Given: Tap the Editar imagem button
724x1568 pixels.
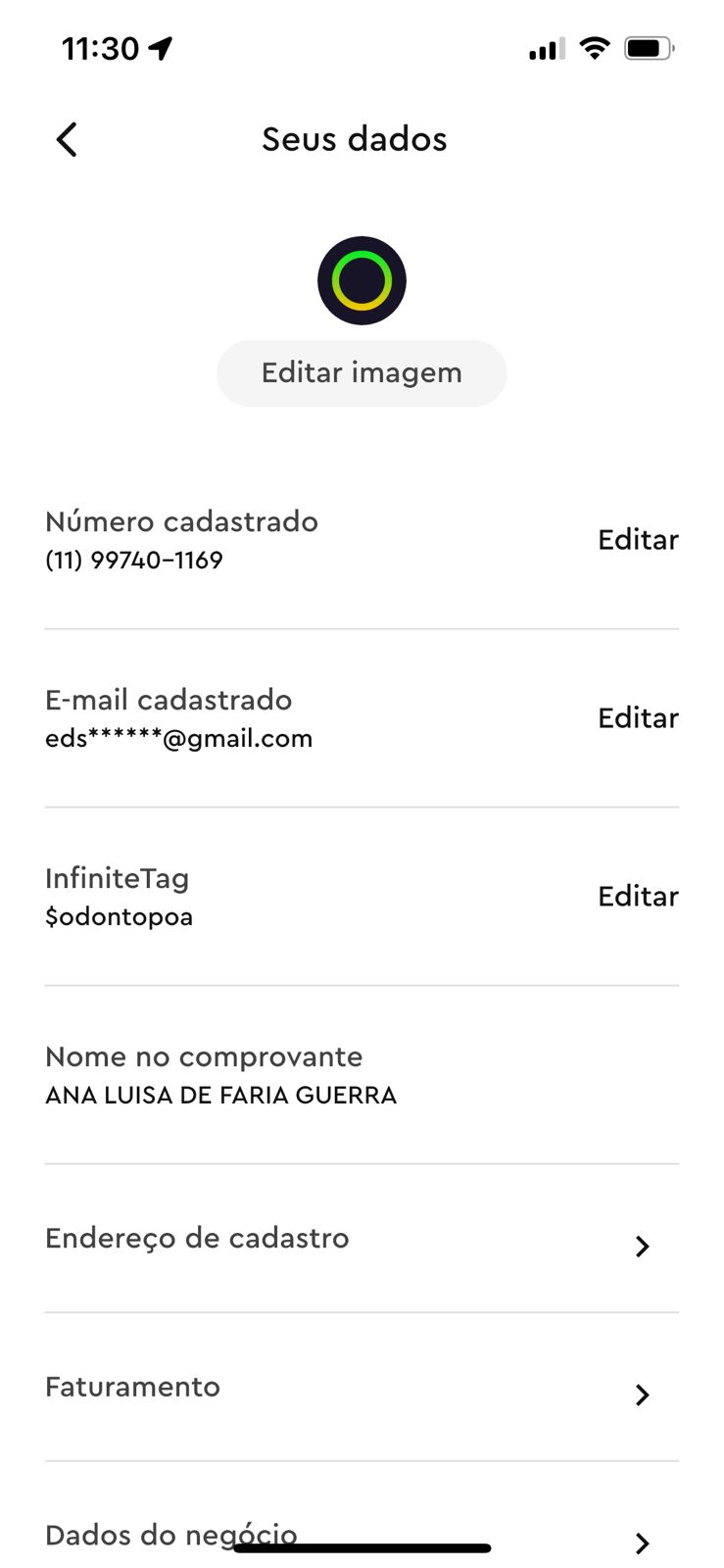Looking at the screenshot, I should coord(362,373).
